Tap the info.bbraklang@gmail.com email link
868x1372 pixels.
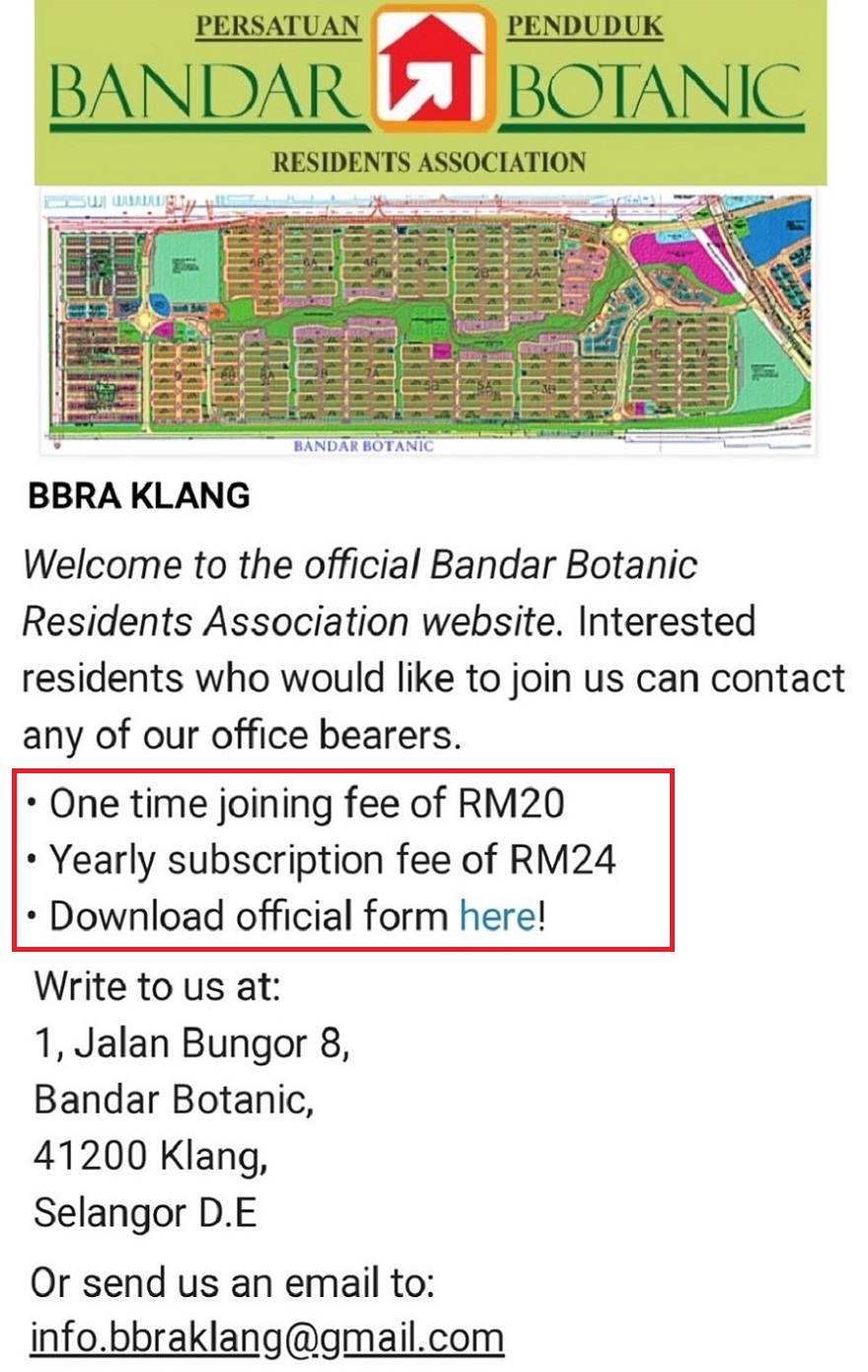tap(267, 1337)
